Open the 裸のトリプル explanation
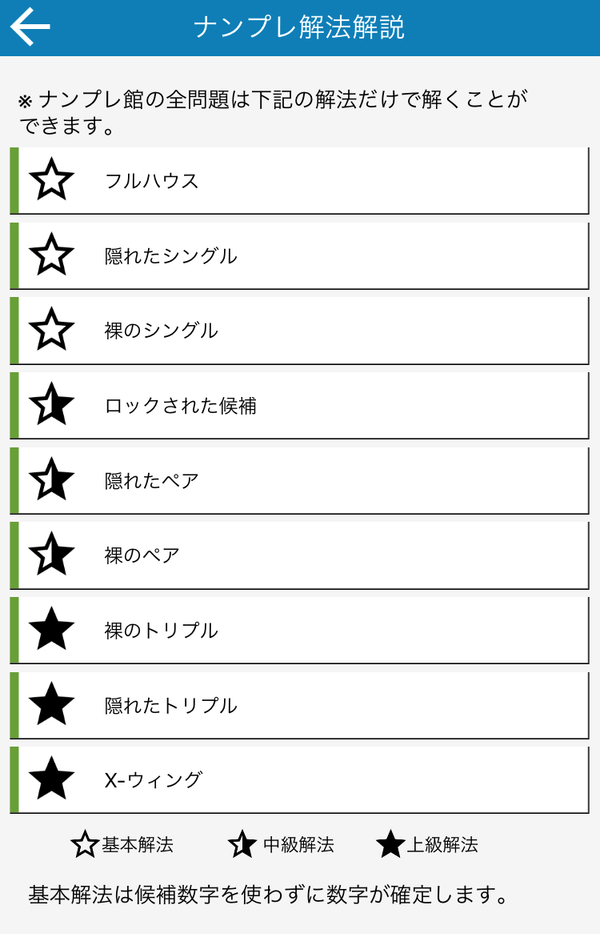The image size is (600, 934). coord(299,630)
